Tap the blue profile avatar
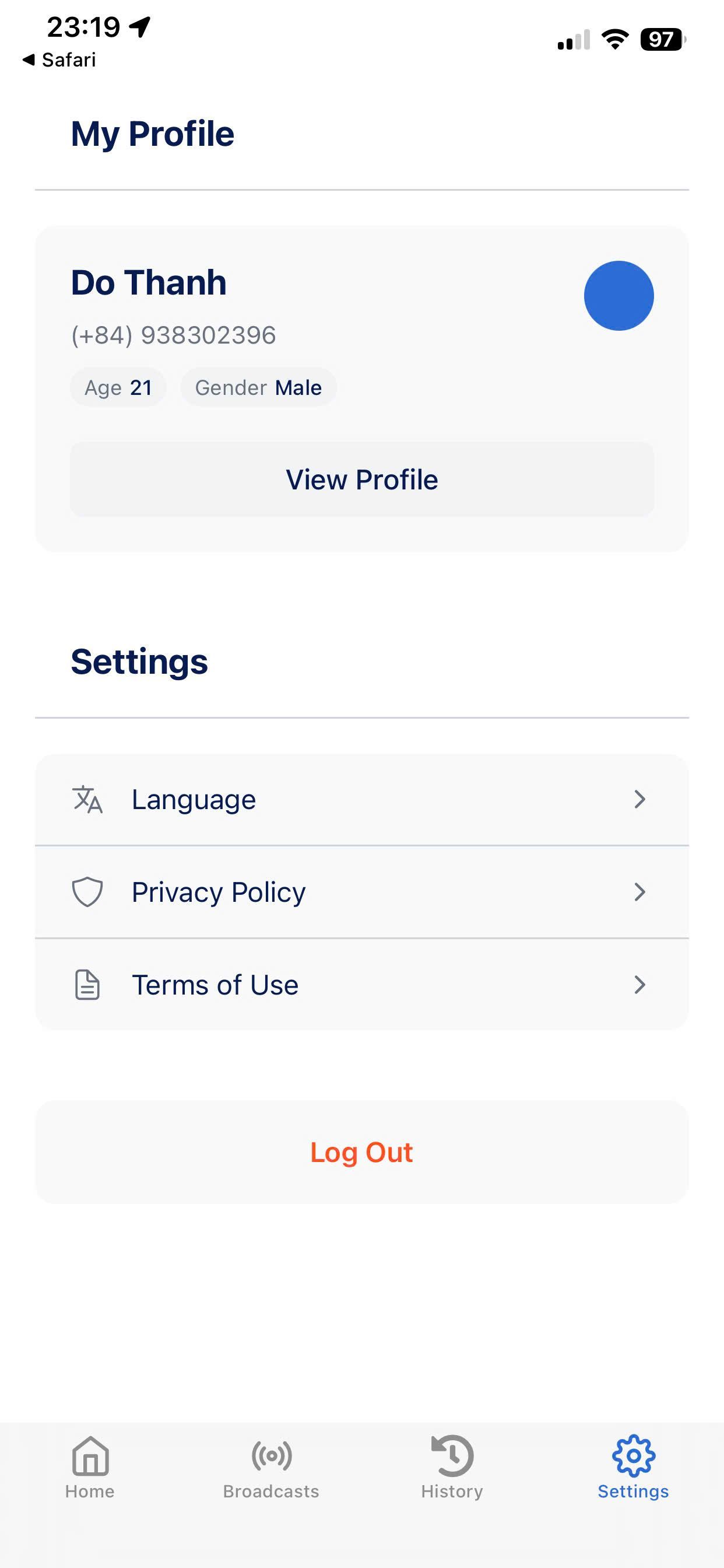This screenshot has width=724, height=1568. click(x=618, y=296)
